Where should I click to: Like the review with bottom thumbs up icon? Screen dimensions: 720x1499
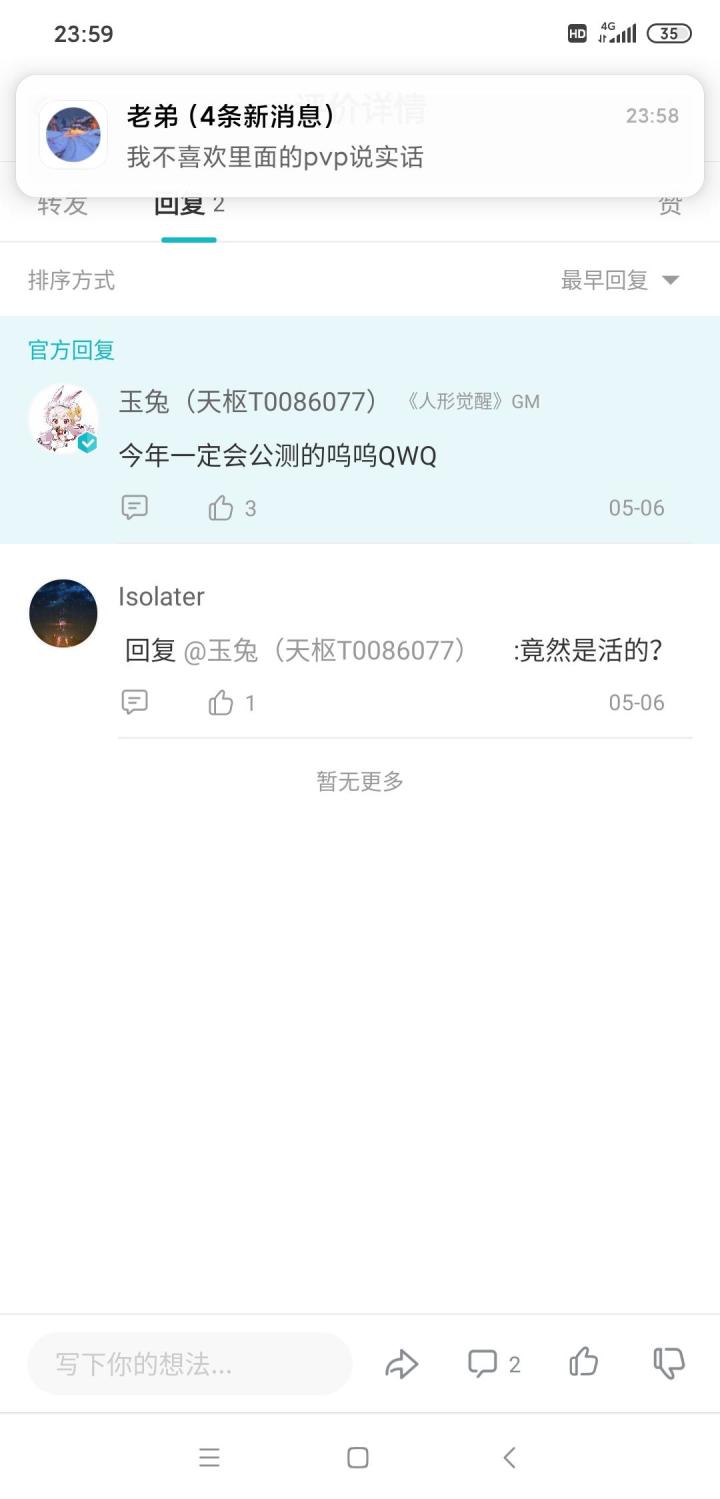coord(582,1363)
